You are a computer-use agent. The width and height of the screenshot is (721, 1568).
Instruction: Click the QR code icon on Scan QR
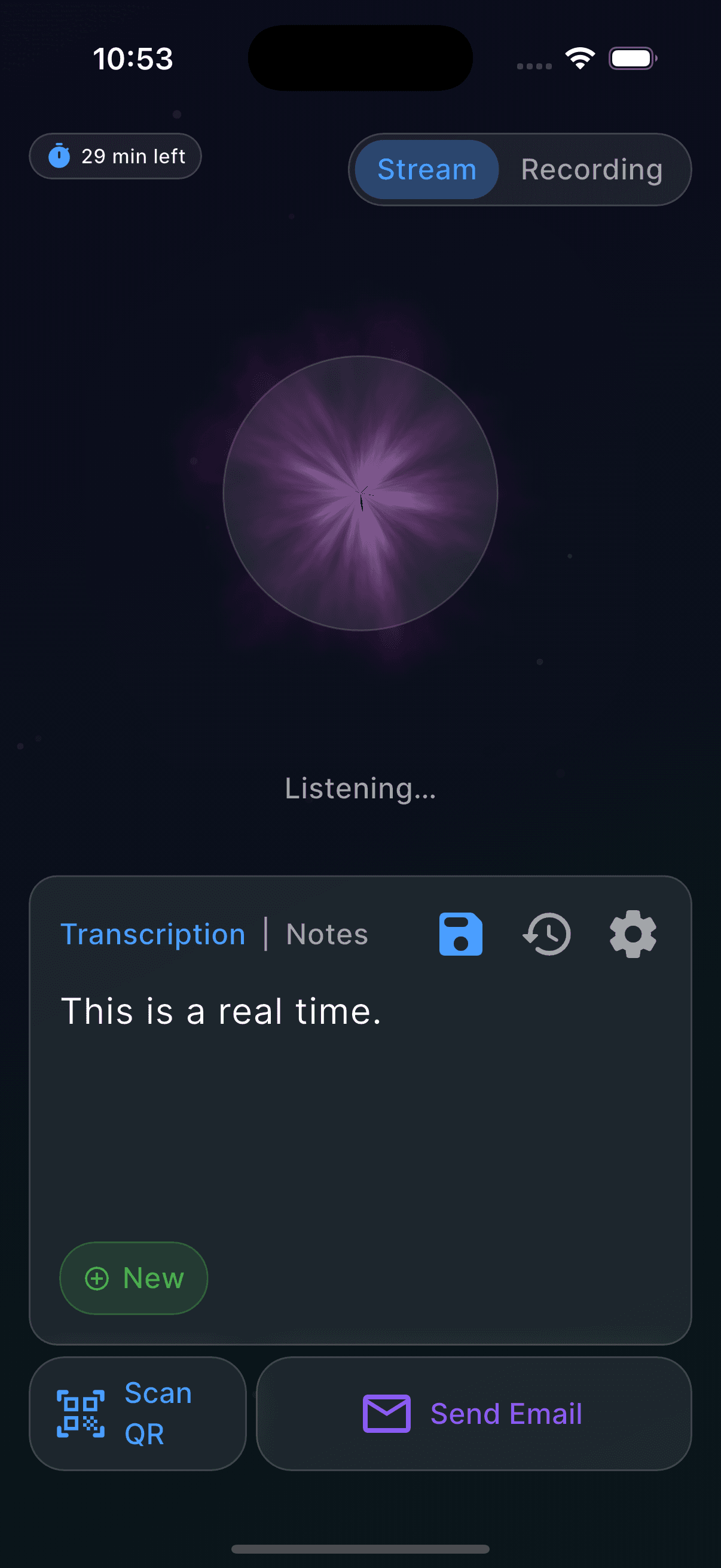[x=82, y=1413]
